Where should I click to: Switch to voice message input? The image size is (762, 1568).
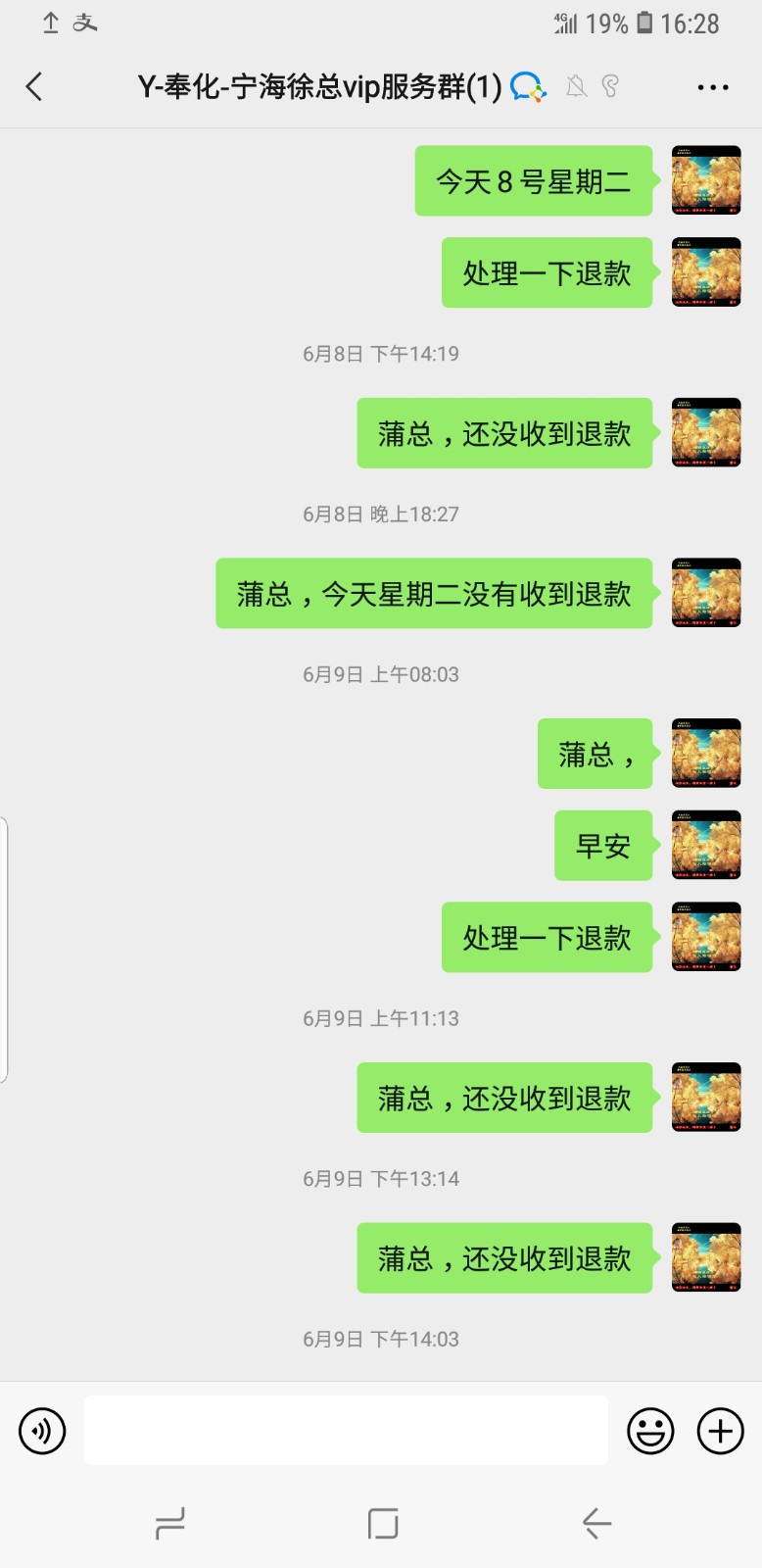pos(42,1431)
